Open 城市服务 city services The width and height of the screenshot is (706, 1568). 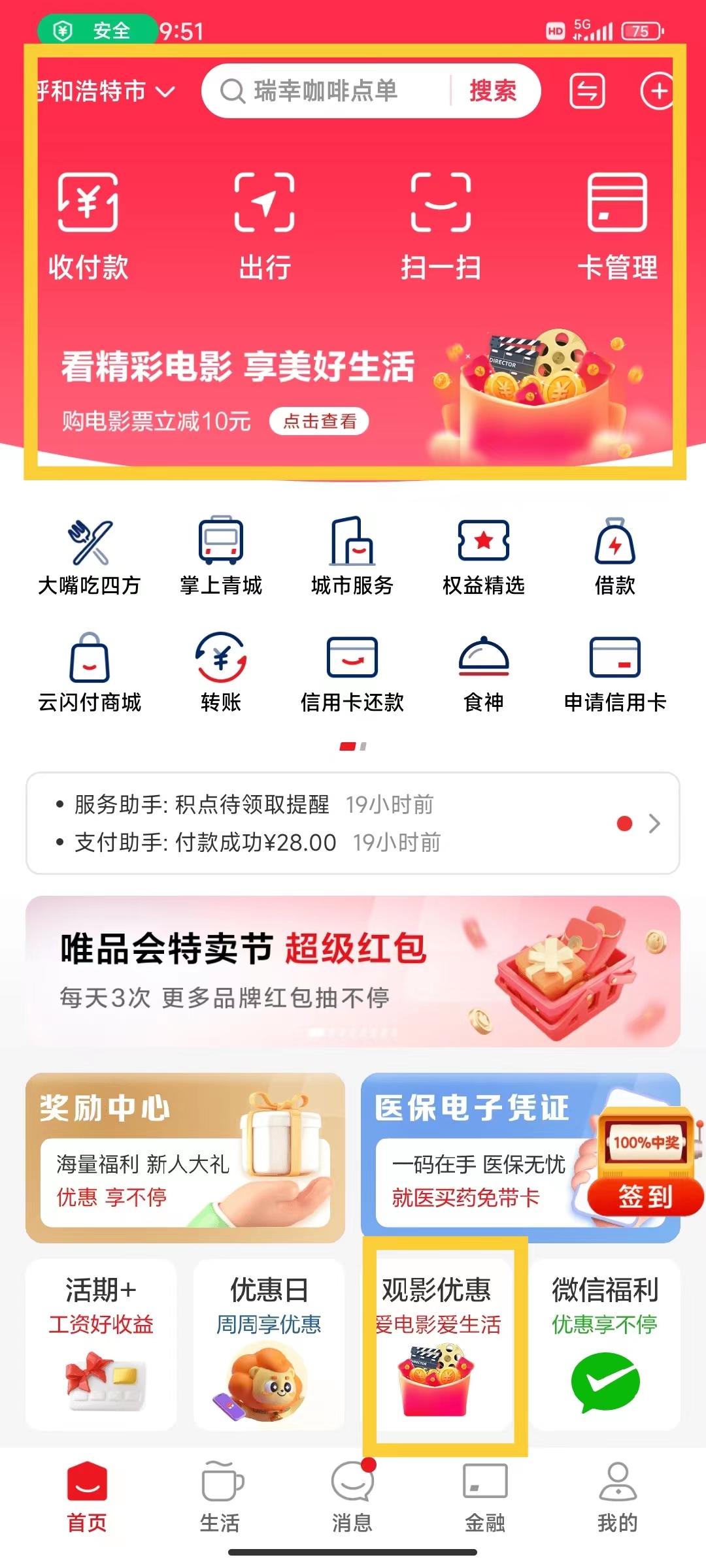click(x=352, y=557)
